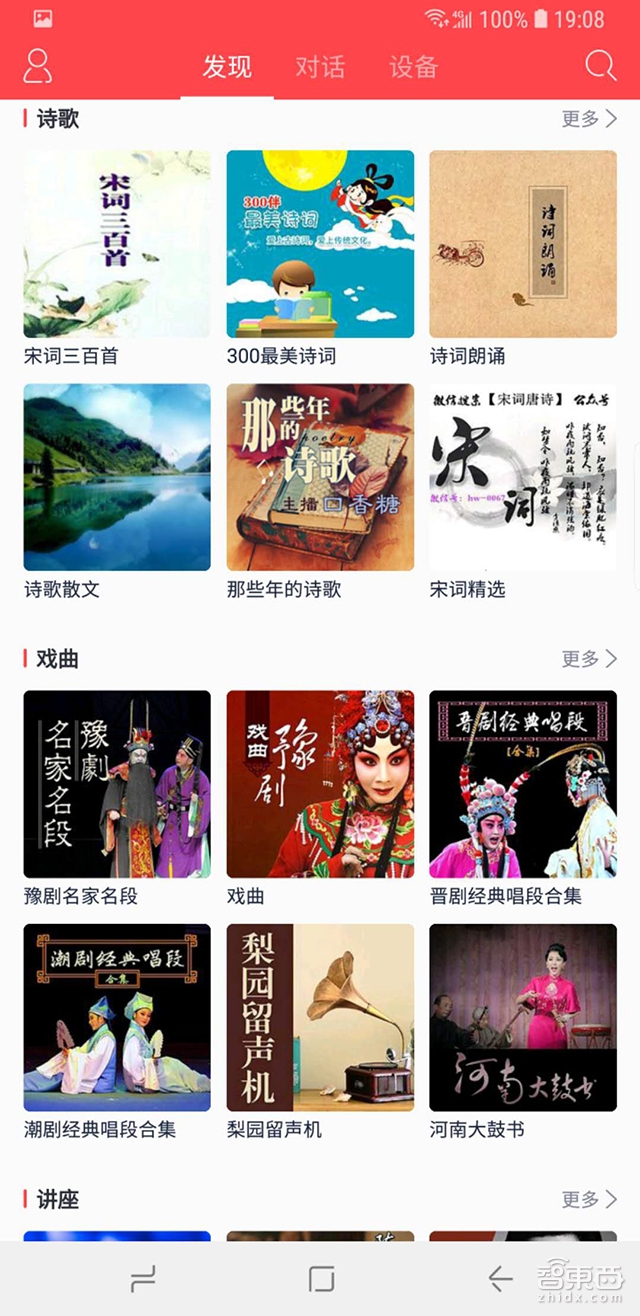Open the search magnifier
Image resolution: width=640 pixels, height=1316 pixels.
[x=600, y=66]
